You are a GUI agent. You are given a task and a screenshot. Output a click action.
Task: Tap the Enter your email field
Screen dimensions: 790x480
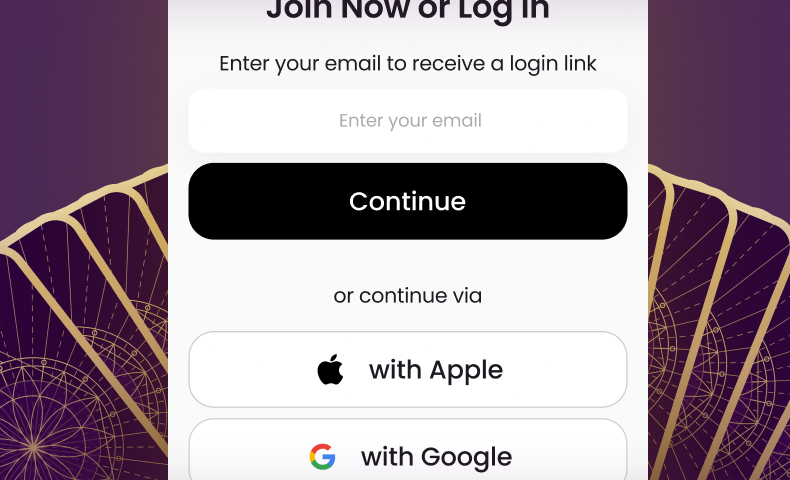[x=408, y=121]
